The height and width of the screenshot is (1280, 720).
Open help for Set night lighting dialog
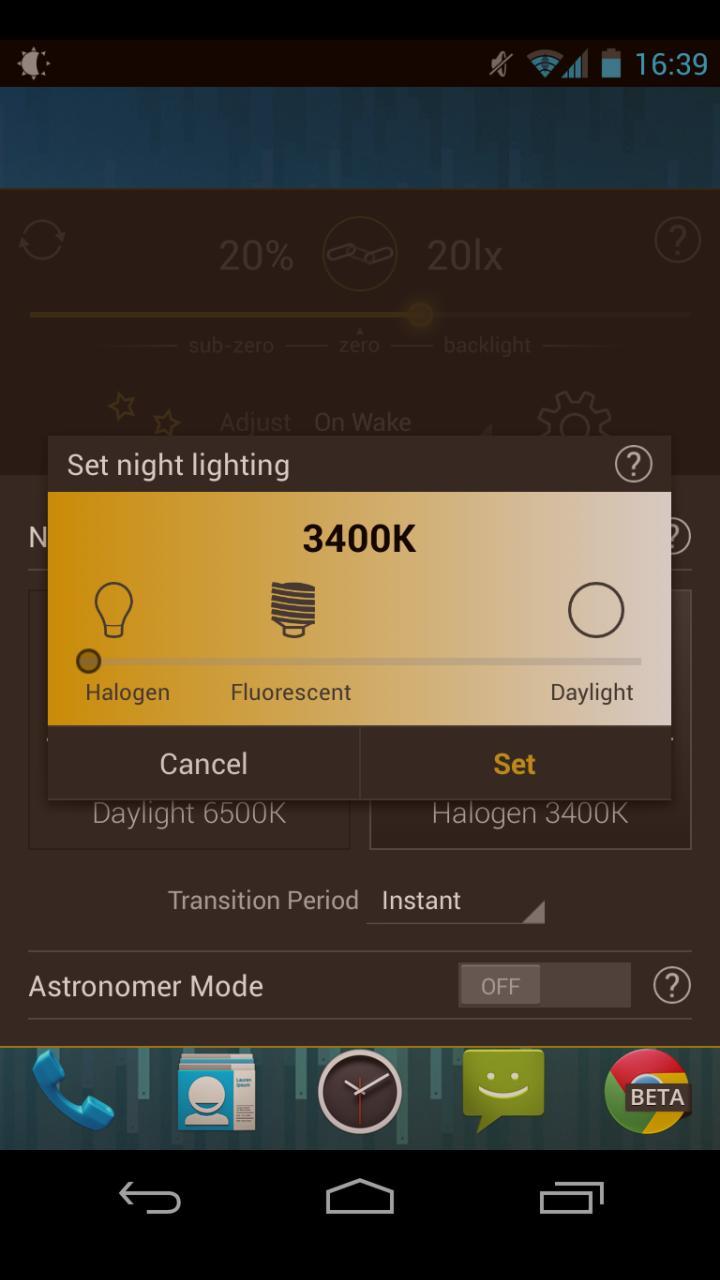click(633, 464)
